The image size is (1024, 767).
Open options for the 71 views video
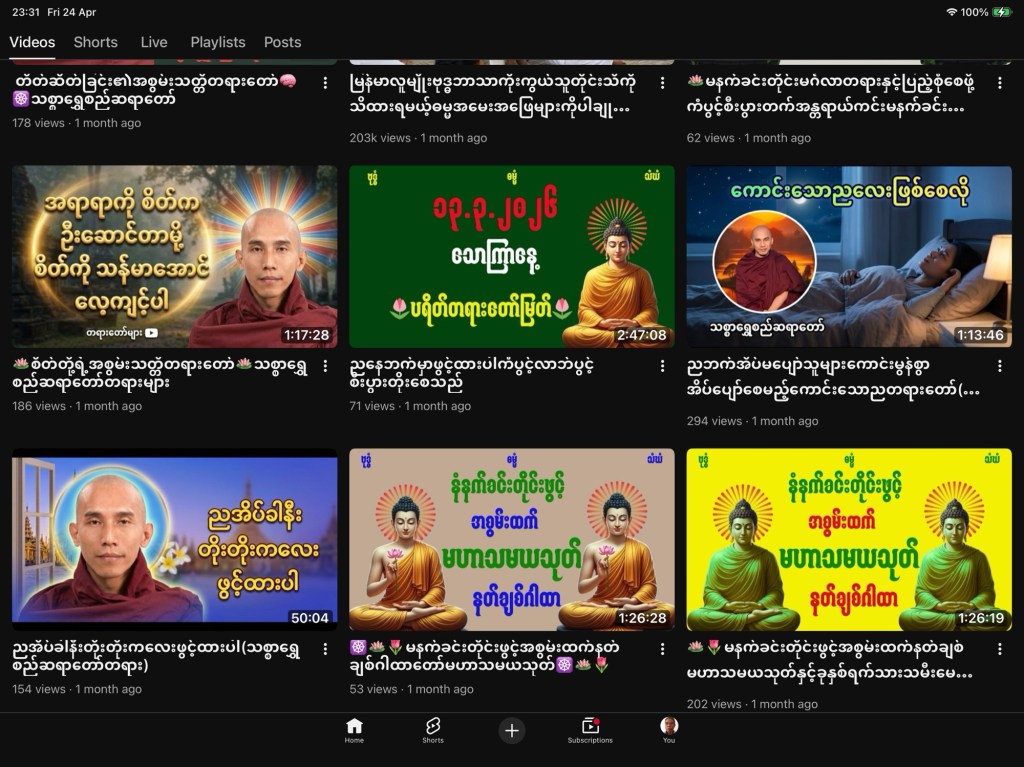click(662, 367)
